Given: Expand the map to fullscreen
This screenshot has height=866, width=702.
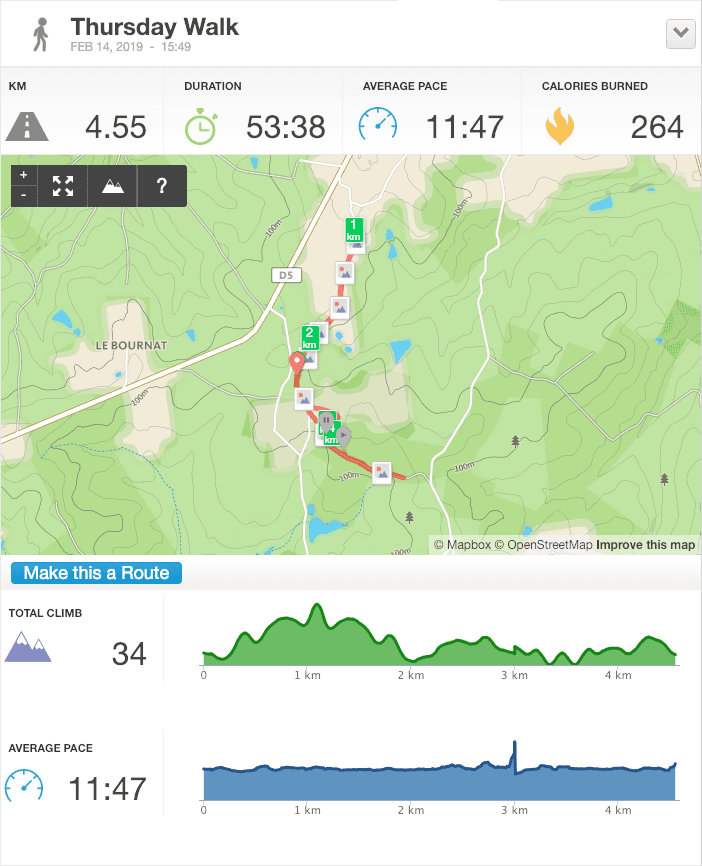Looking at the screenshot, I should point(63,186).
